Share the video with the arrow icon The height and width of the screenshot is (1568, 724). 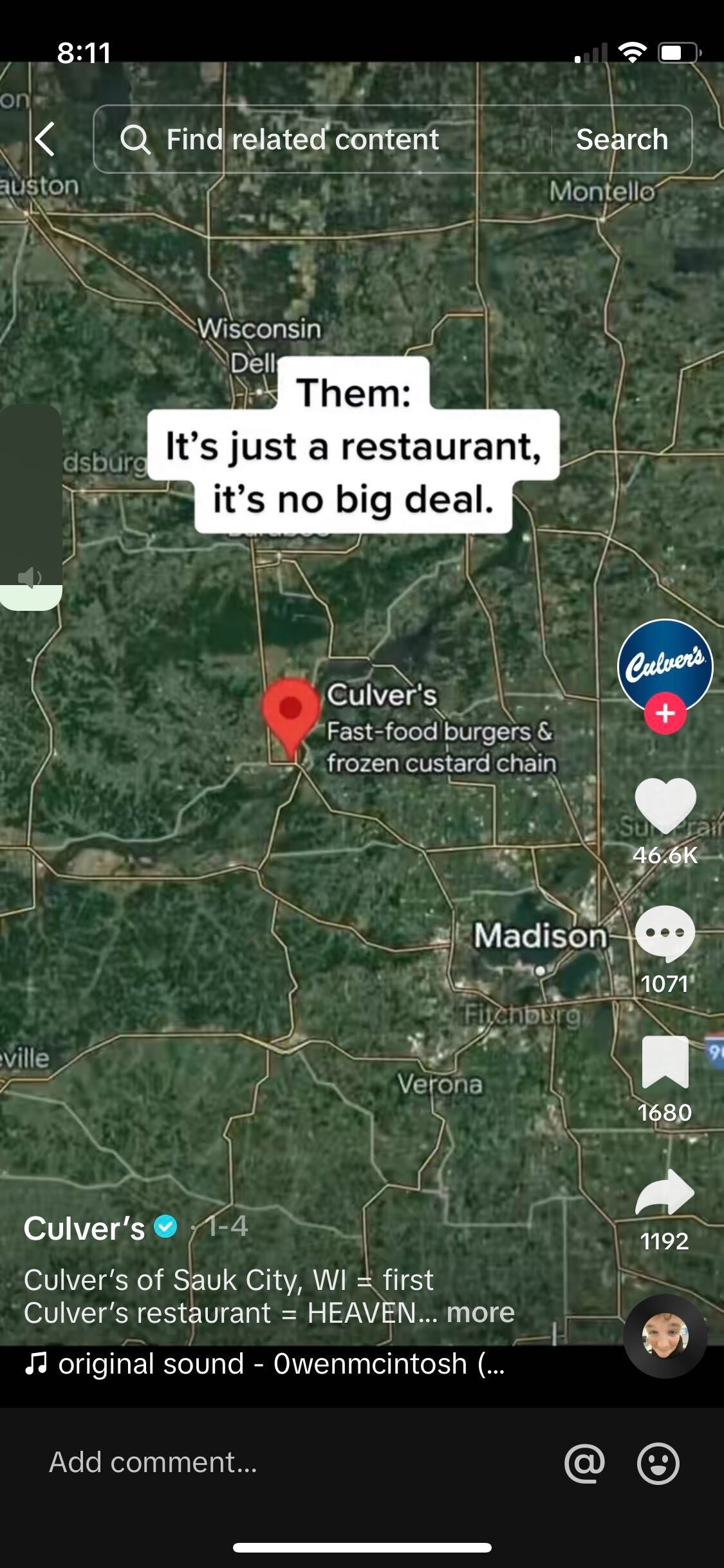tap(665, 1192)
